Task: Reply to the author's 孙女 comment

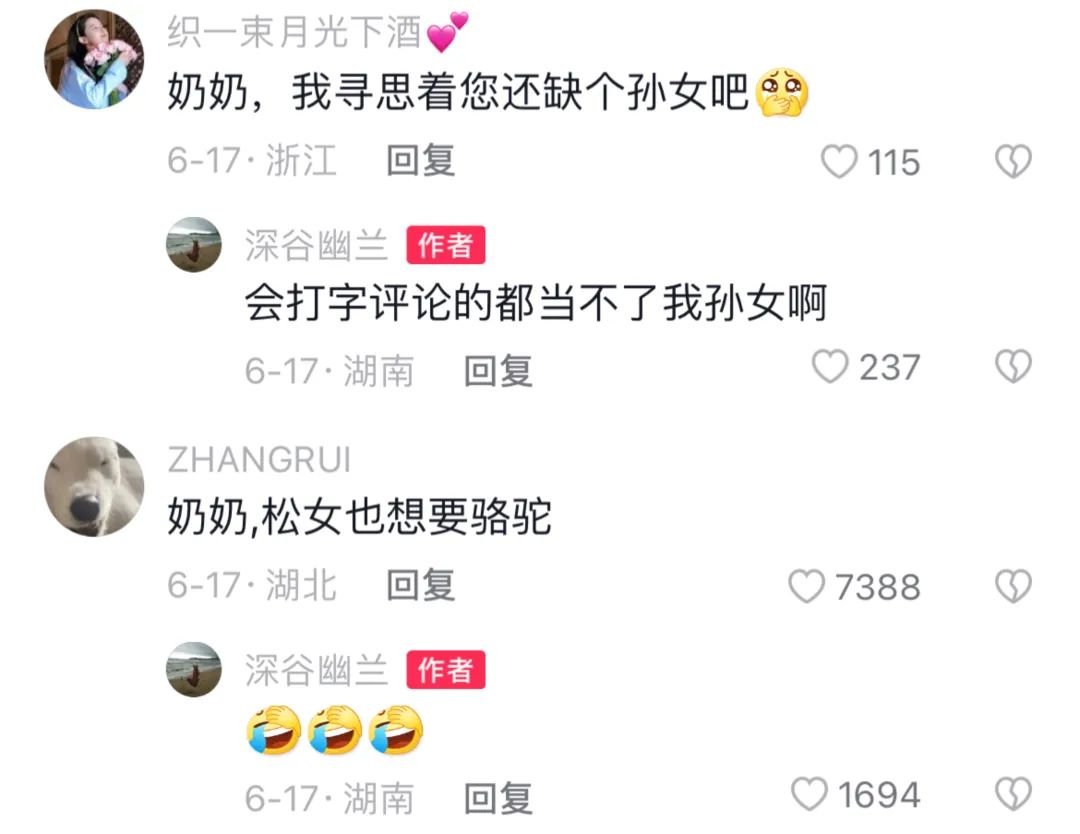Action: (x=498, y=372)
